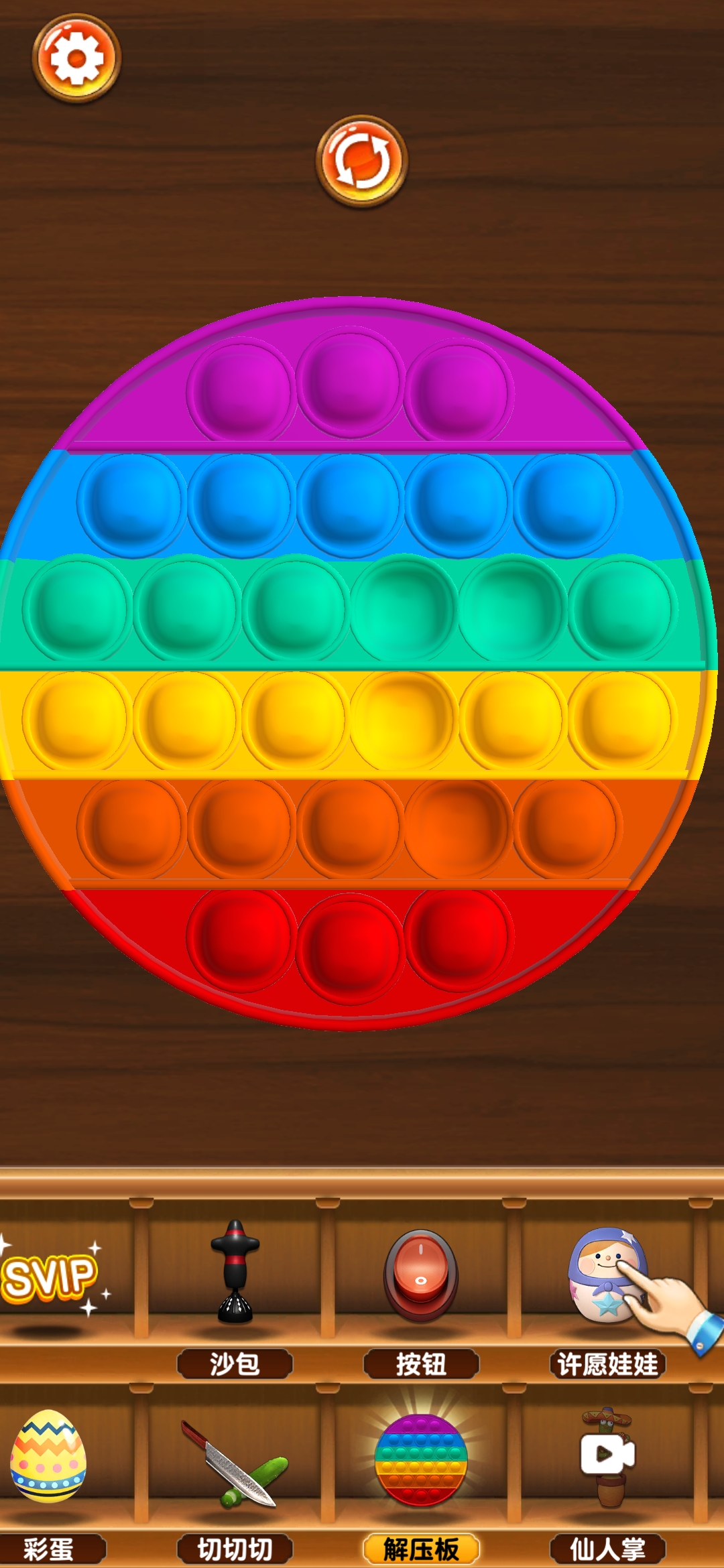Reset the pop-it board with the refresh button
Screen dimensions: 724x1568
[362, 161]
